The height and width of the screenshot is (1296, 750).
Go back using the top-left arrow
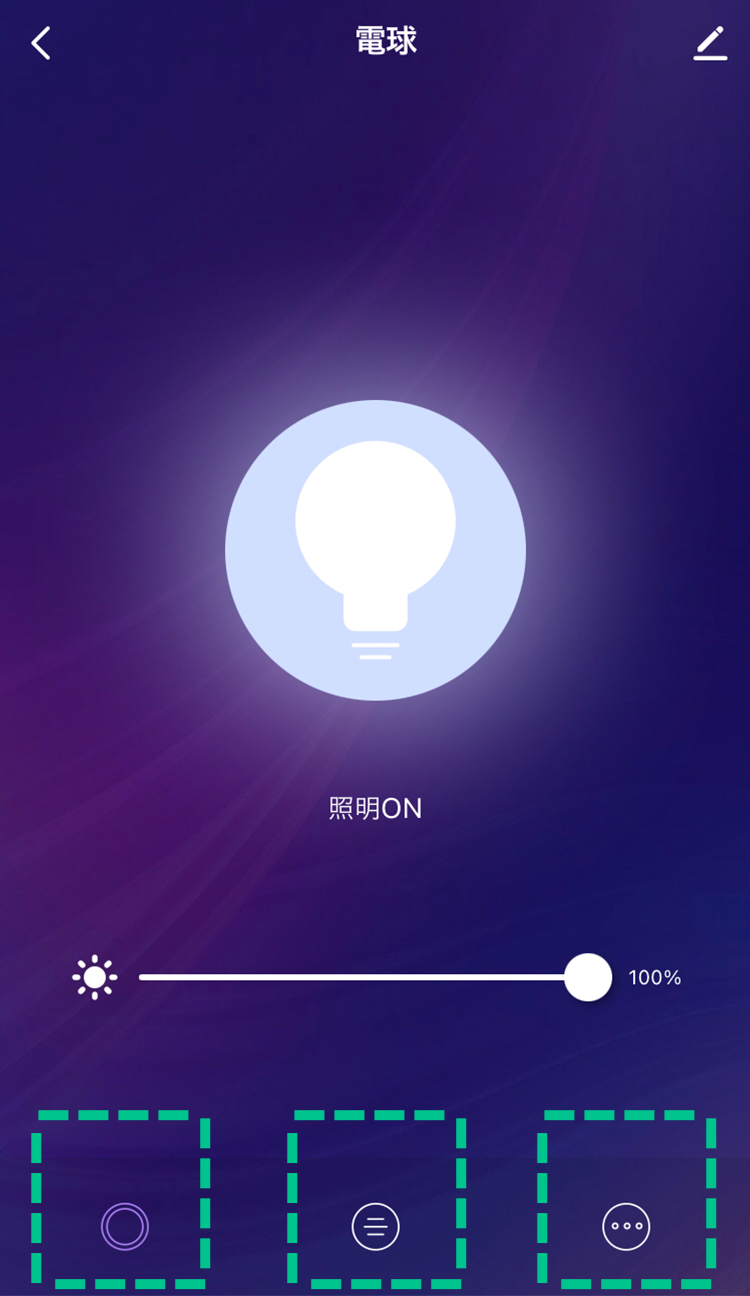click(40, 43)
